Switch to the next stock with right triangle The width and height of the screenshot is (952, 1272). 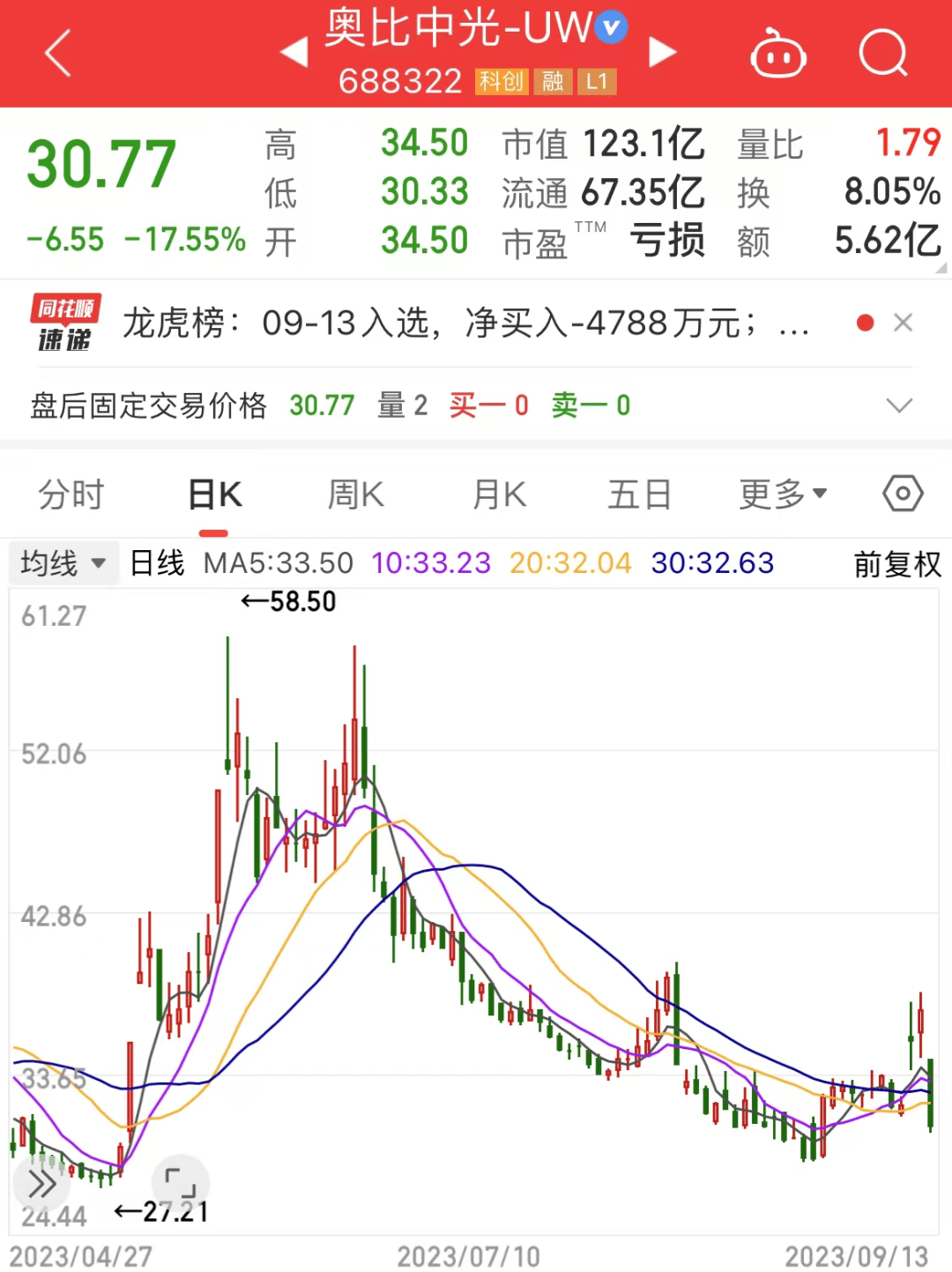pos(662,53)
